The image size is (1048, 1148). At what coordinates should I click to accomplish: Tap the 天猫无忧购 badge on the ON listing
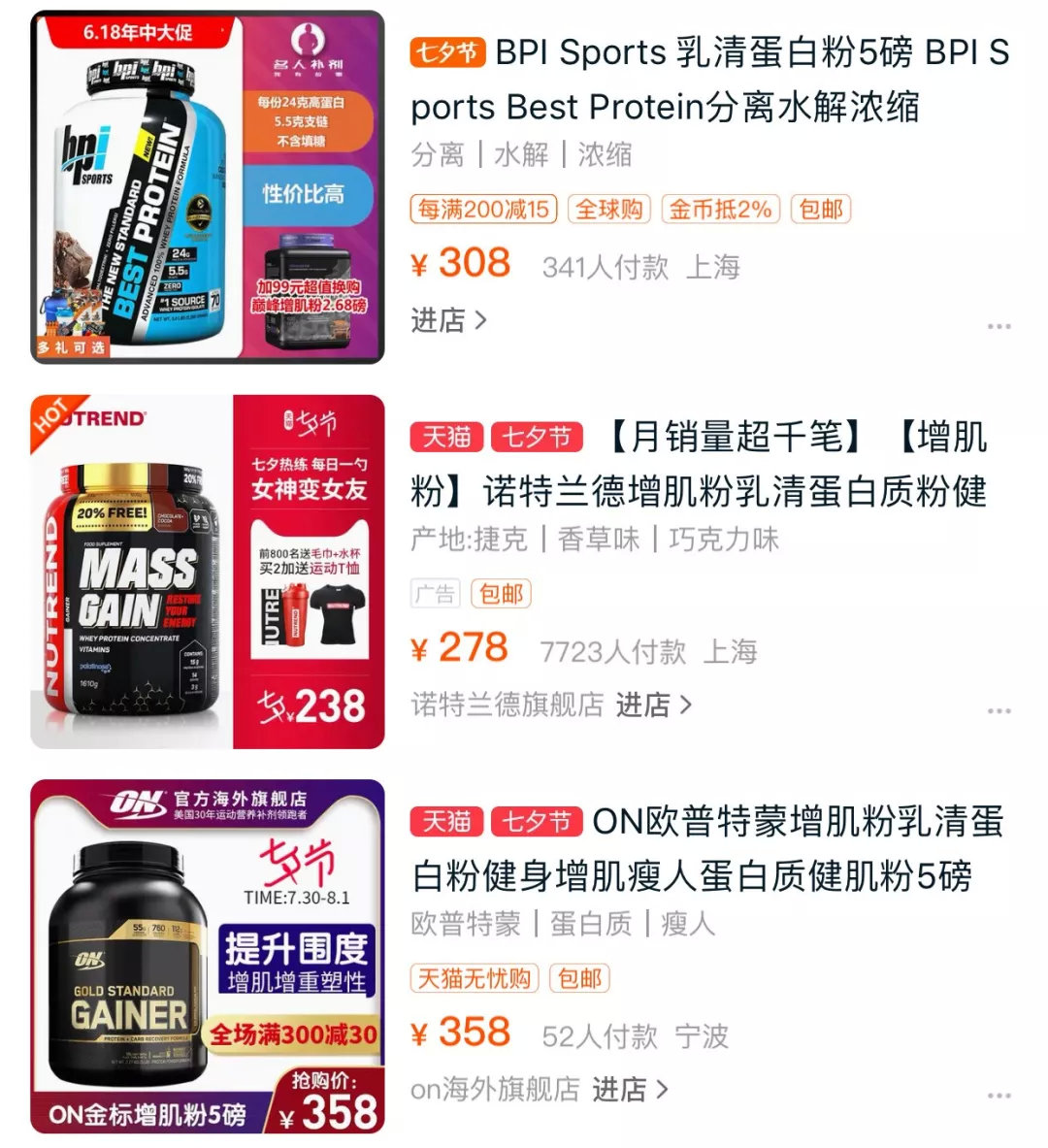pos(475,980)
